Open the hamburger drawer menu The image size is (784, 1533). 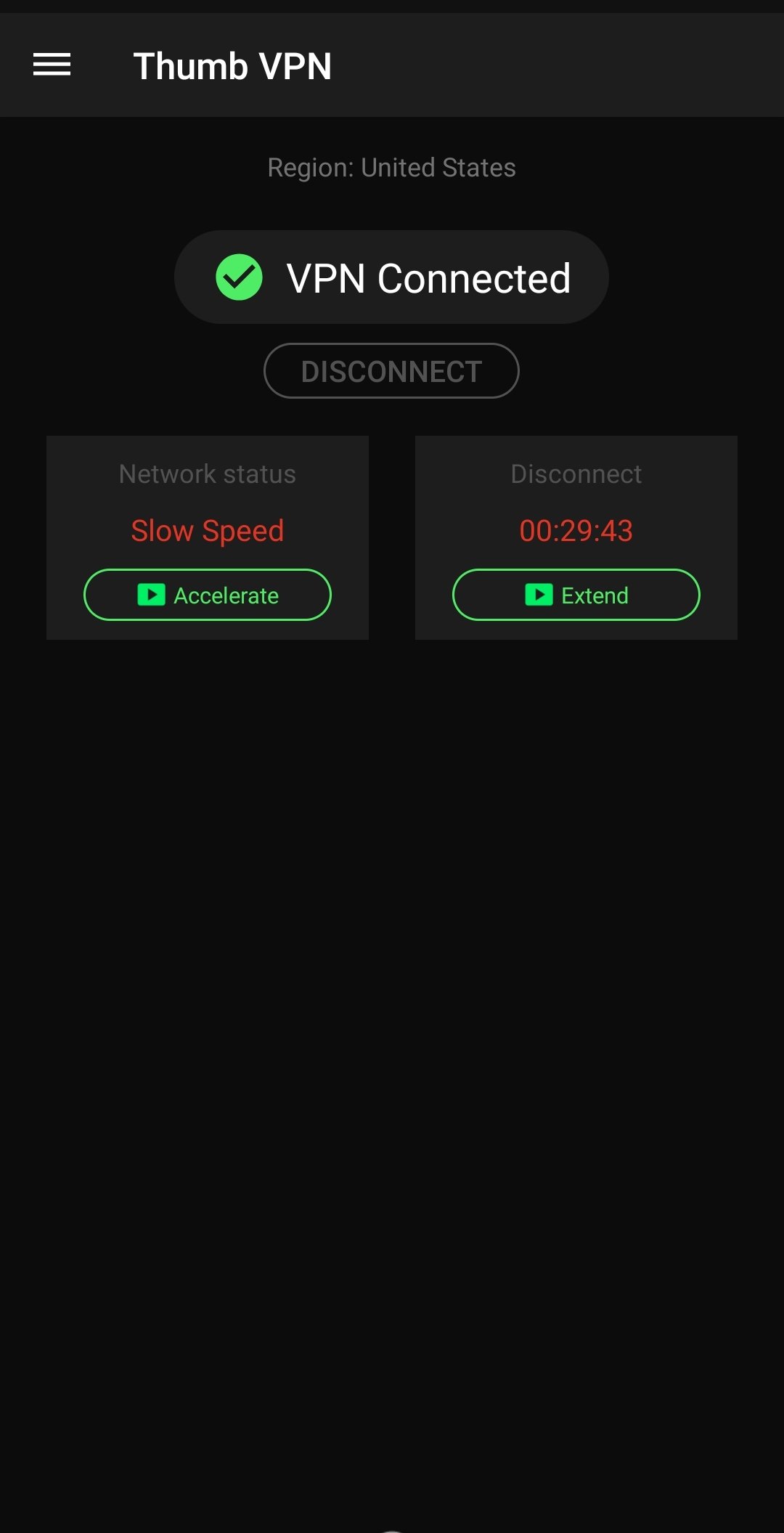click(x=52, y=65)
